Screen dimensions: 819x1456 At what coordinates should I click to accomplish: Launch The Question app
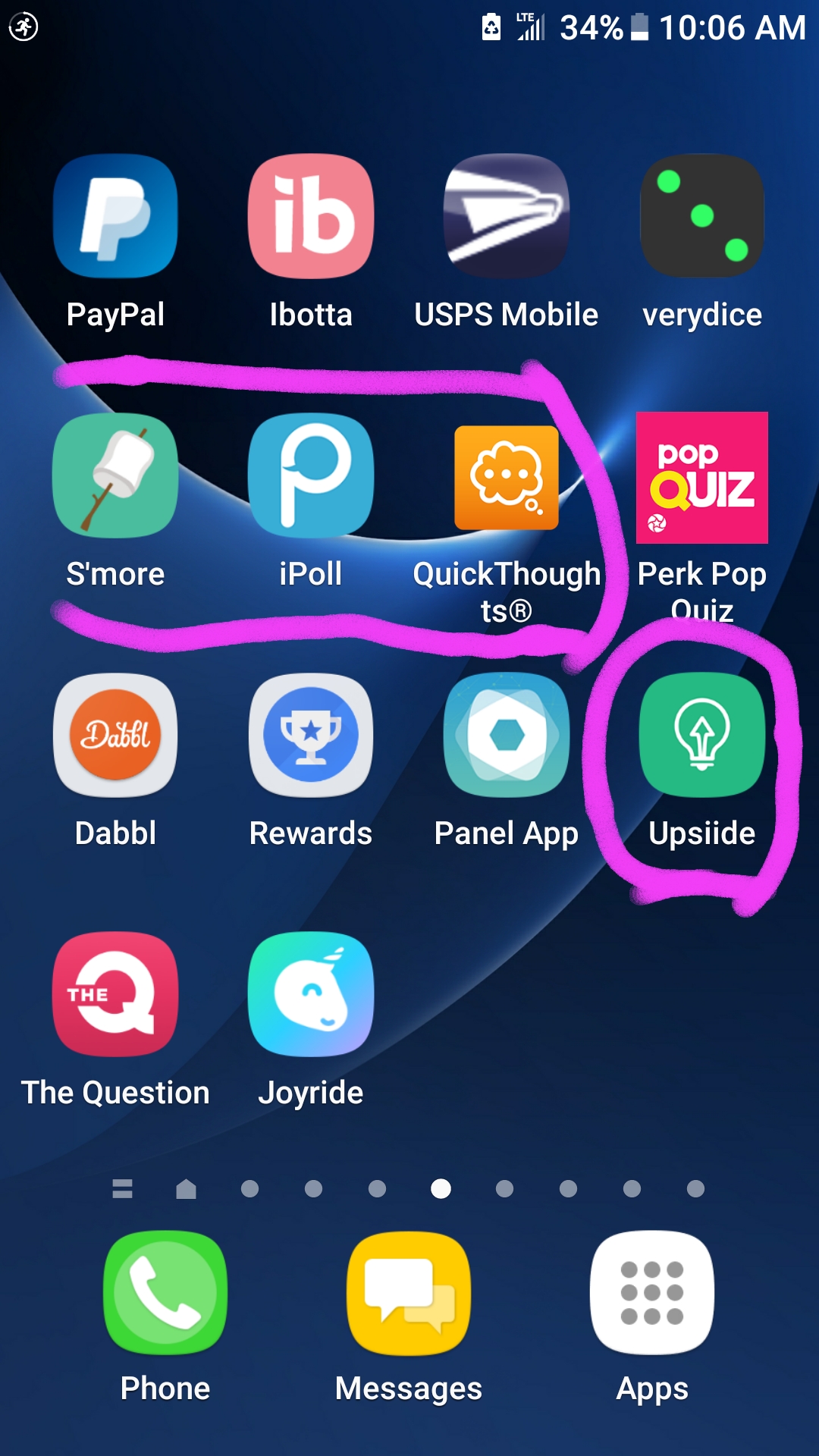(115, 994)
